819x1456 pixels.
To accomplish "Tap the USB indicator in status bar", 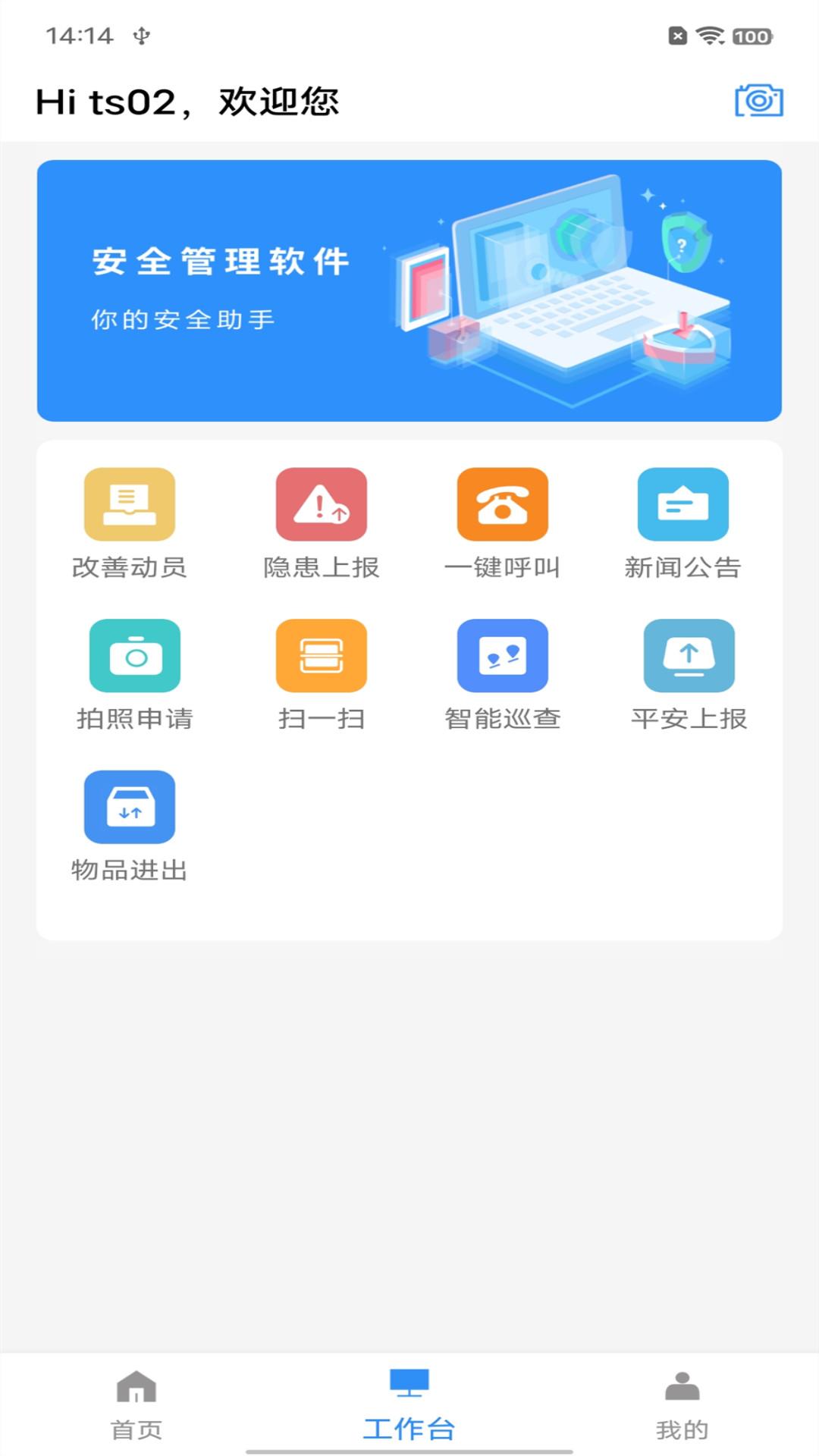I will pyautogui.click(x=140, y=33).
